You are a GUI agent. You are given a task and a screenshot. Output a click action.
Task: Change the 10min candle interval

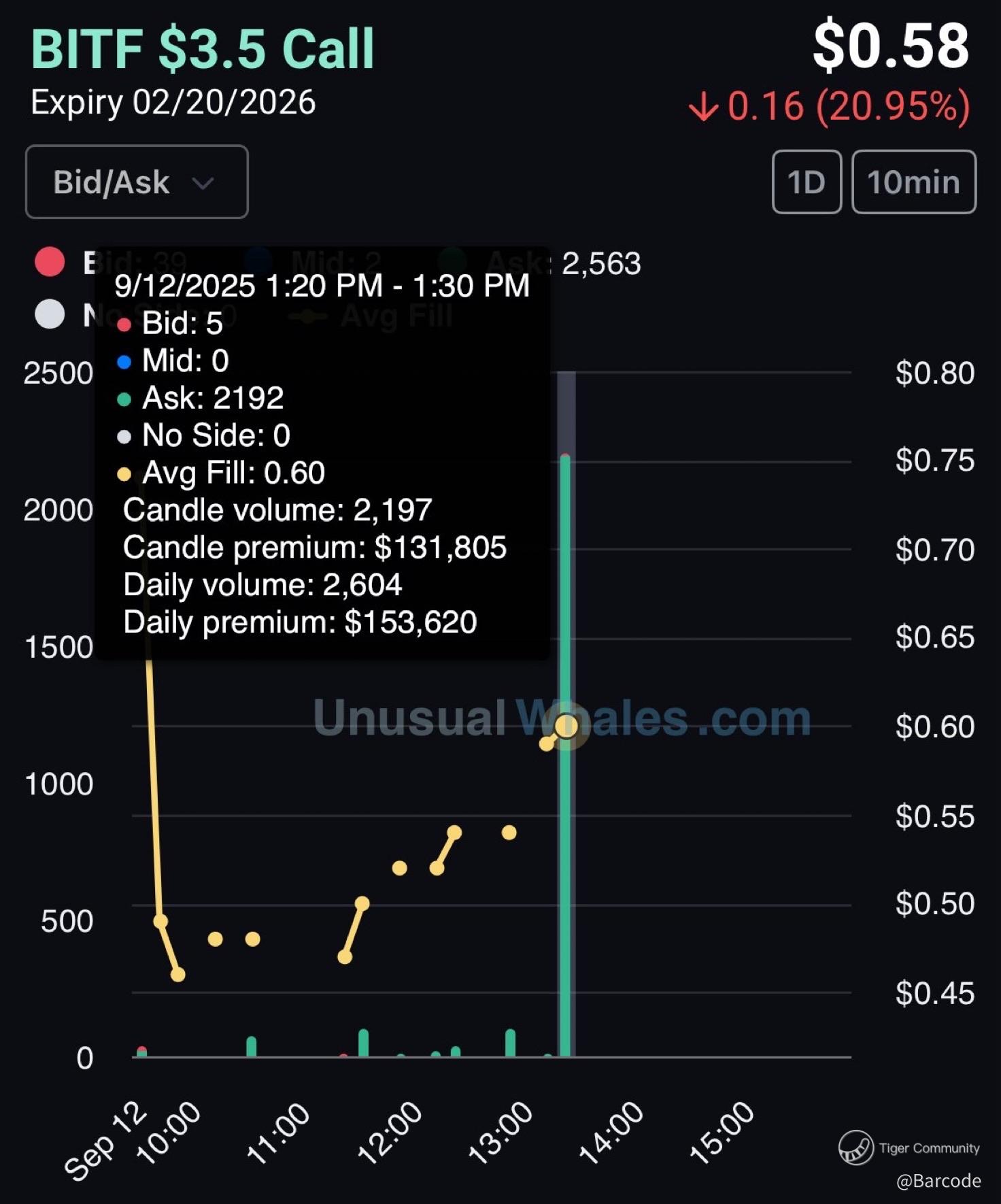click(913, 182)
